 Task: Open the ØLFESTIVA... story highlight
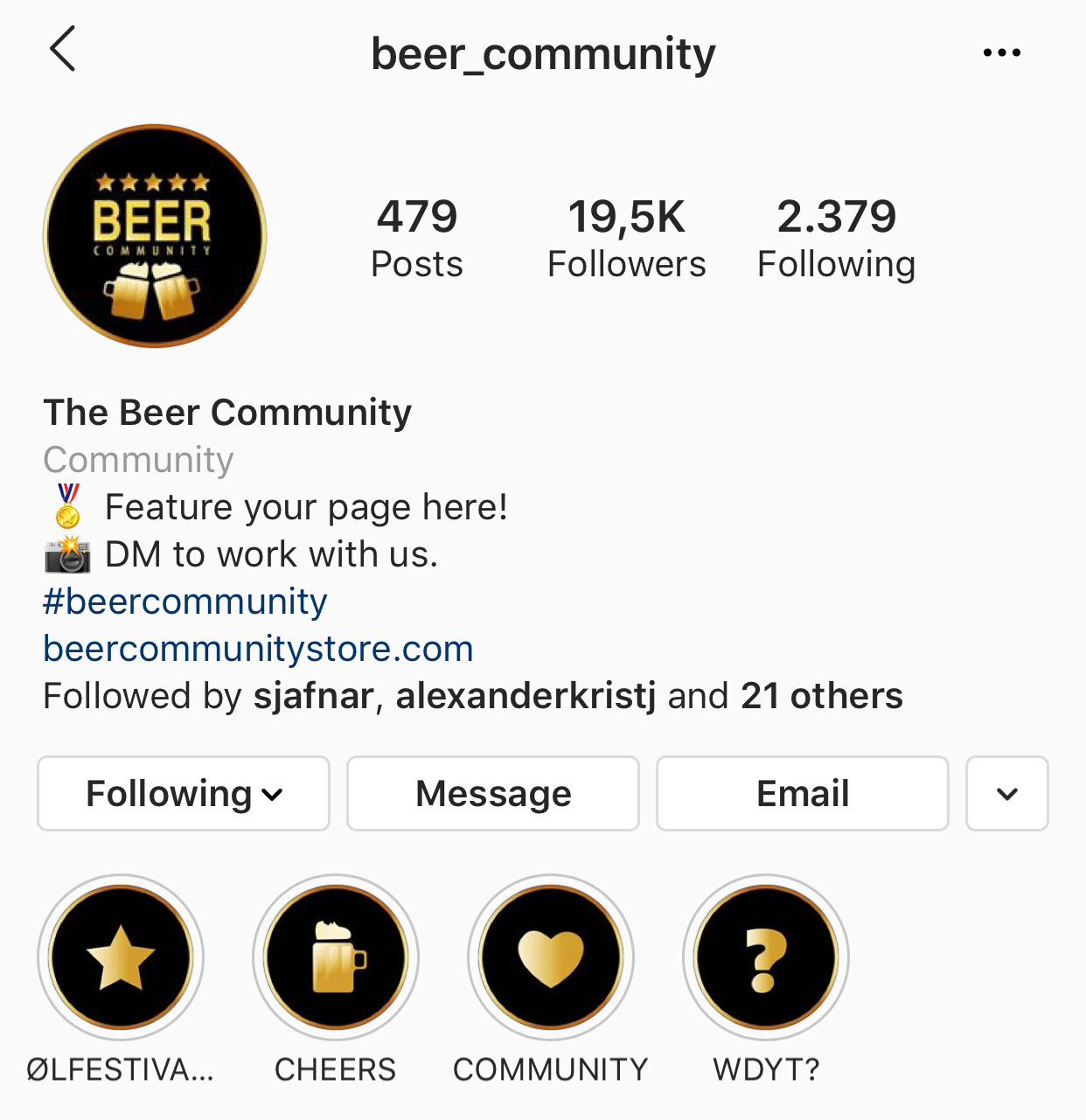[x=121, y=958]
